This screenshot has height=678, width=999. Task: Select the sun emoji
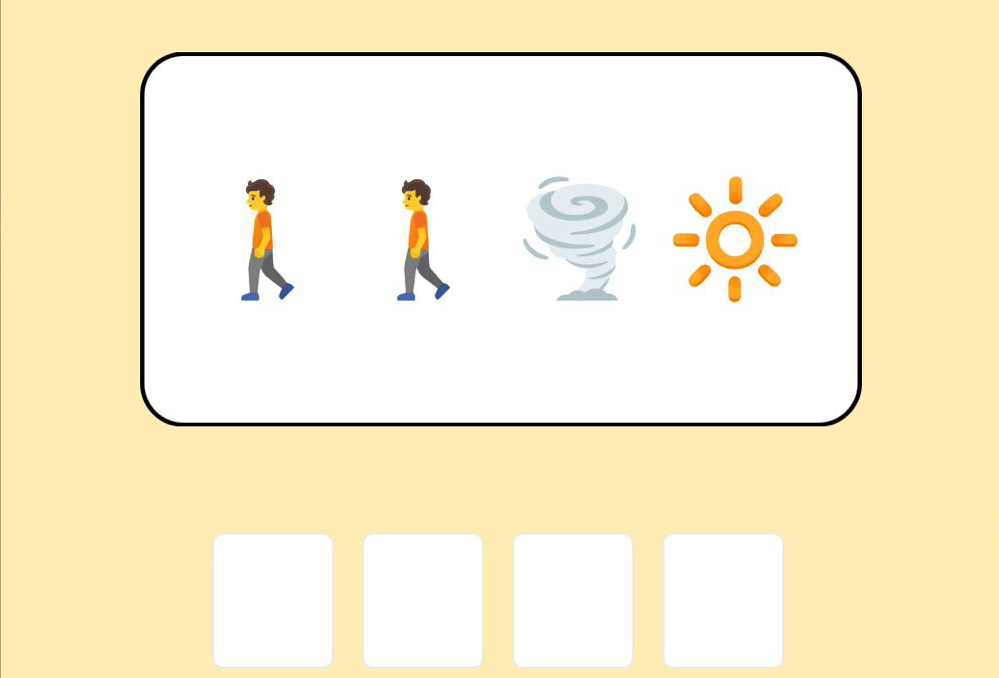pyautogui.click(x=735, y=239)
